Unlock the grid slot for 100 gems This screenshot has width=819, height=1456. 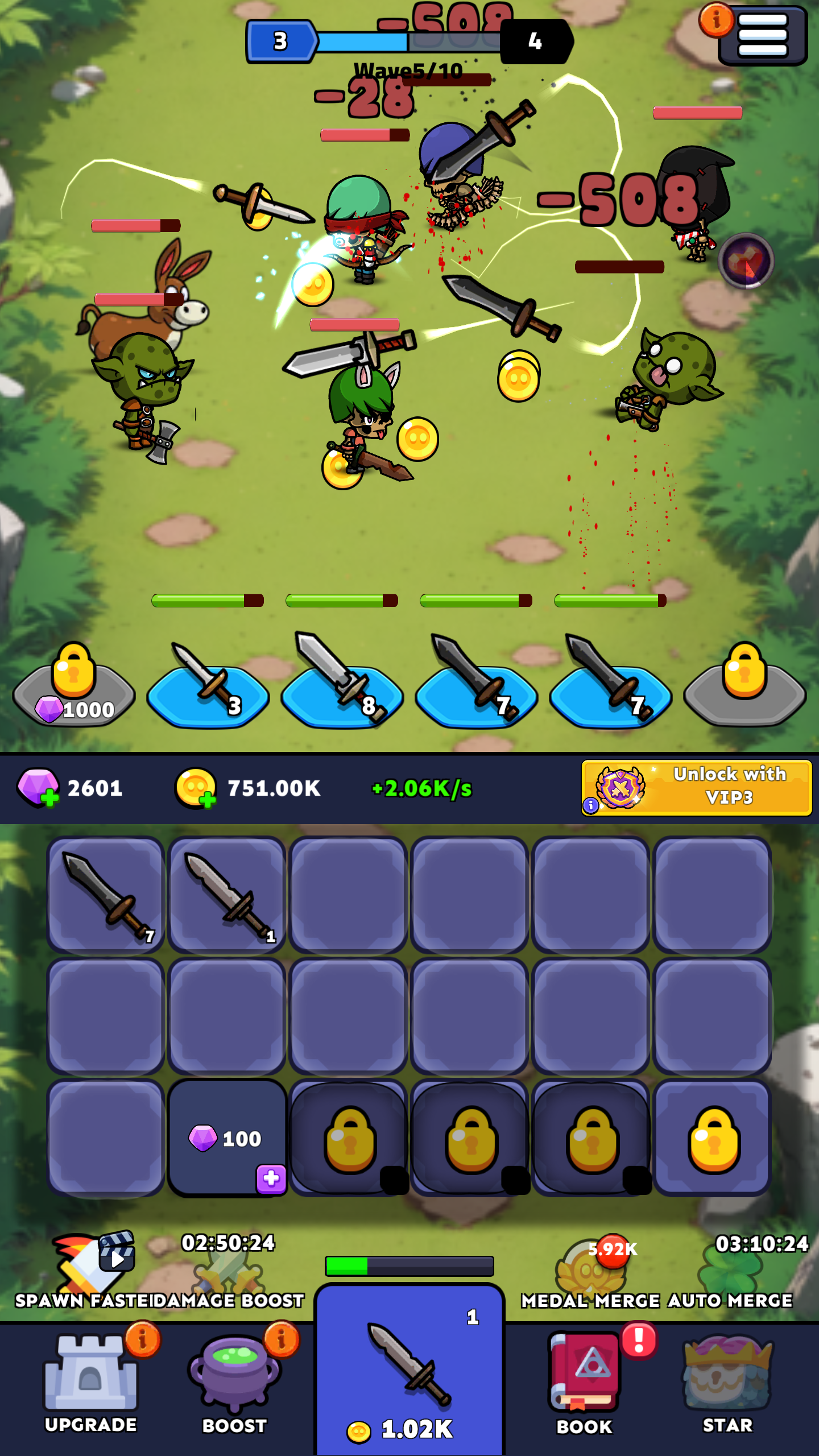[x=227, y=1139]
